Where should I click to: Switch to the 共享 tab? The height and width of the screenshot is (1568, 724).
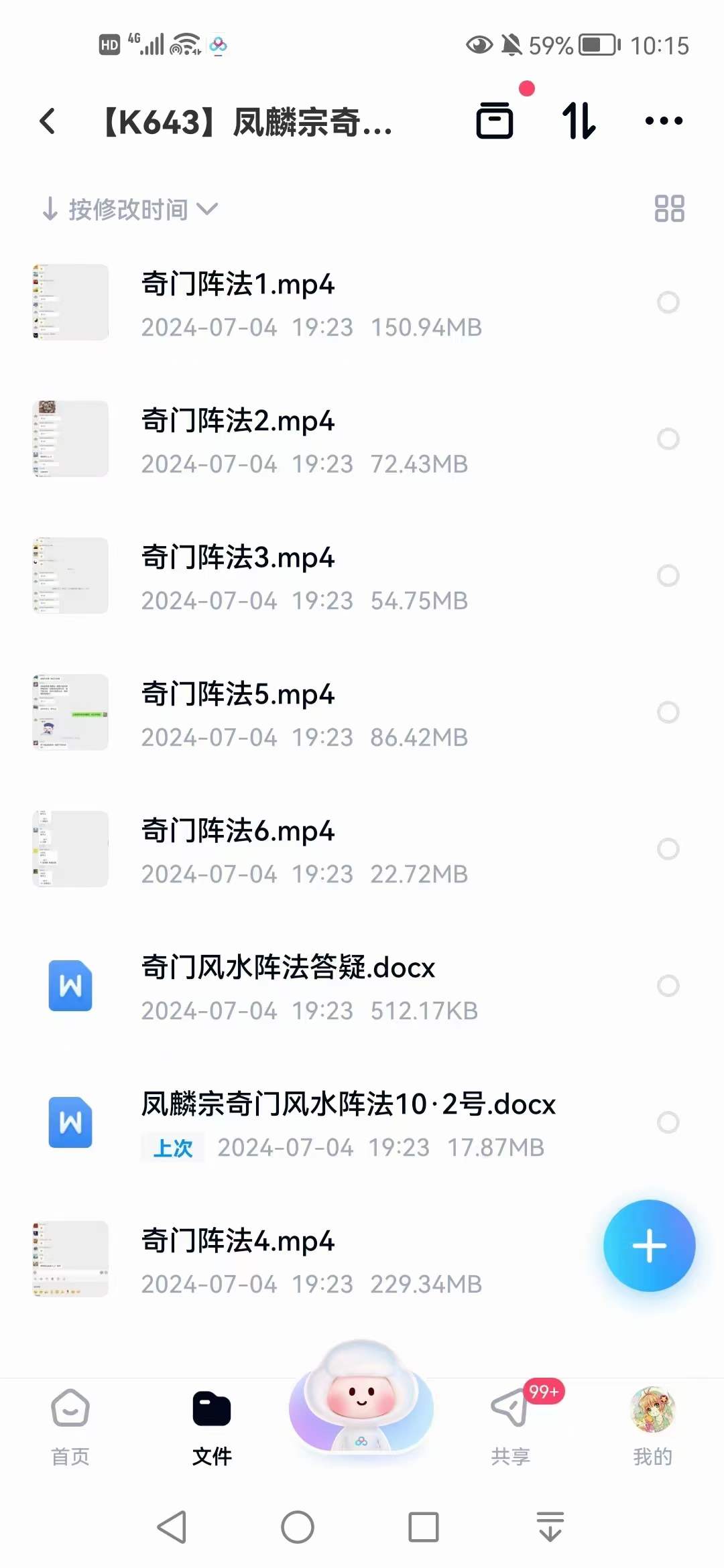[x=511, y=1426]
